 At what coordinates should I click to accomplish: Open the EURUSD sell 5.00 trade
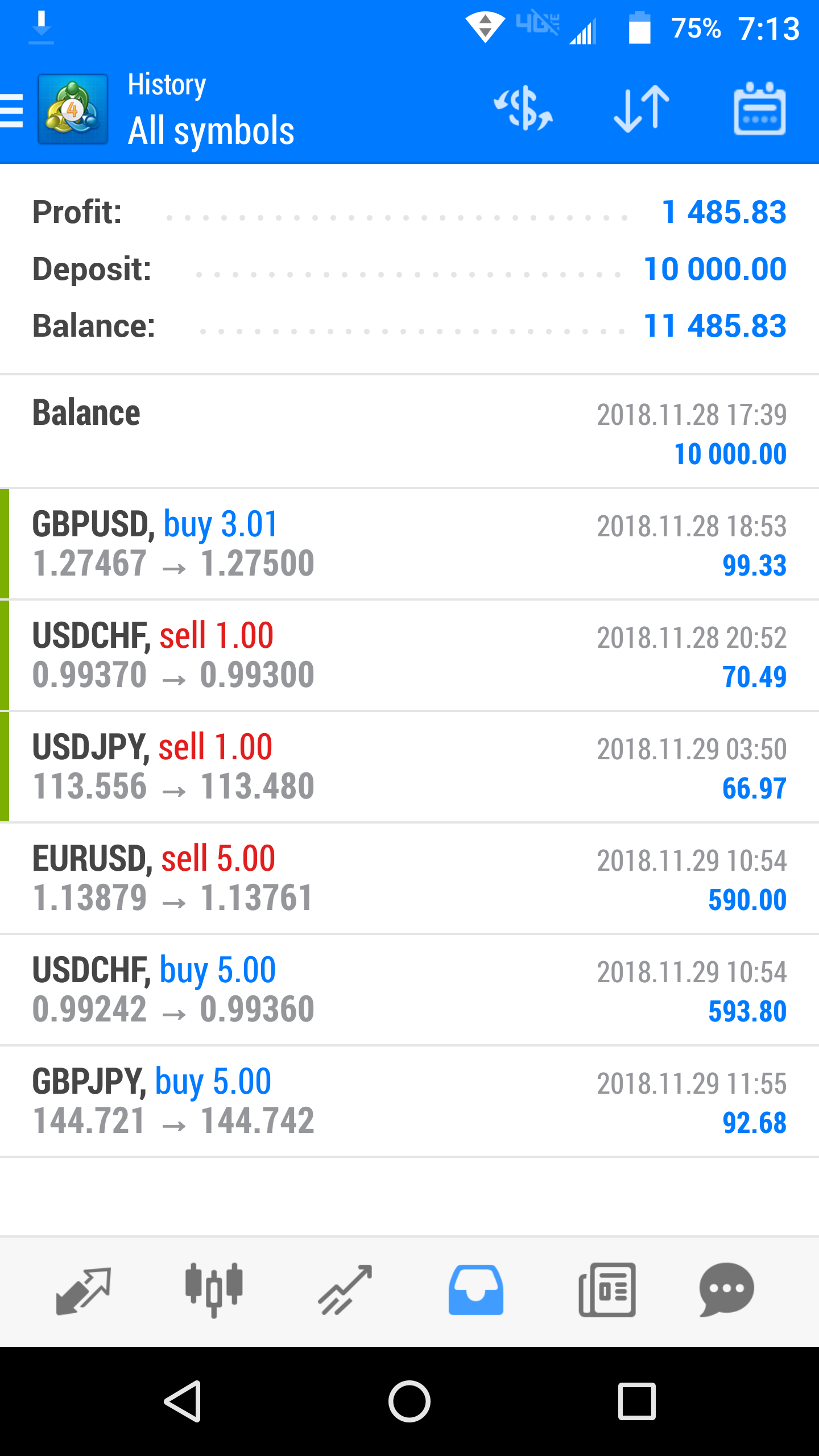point(409,878)
